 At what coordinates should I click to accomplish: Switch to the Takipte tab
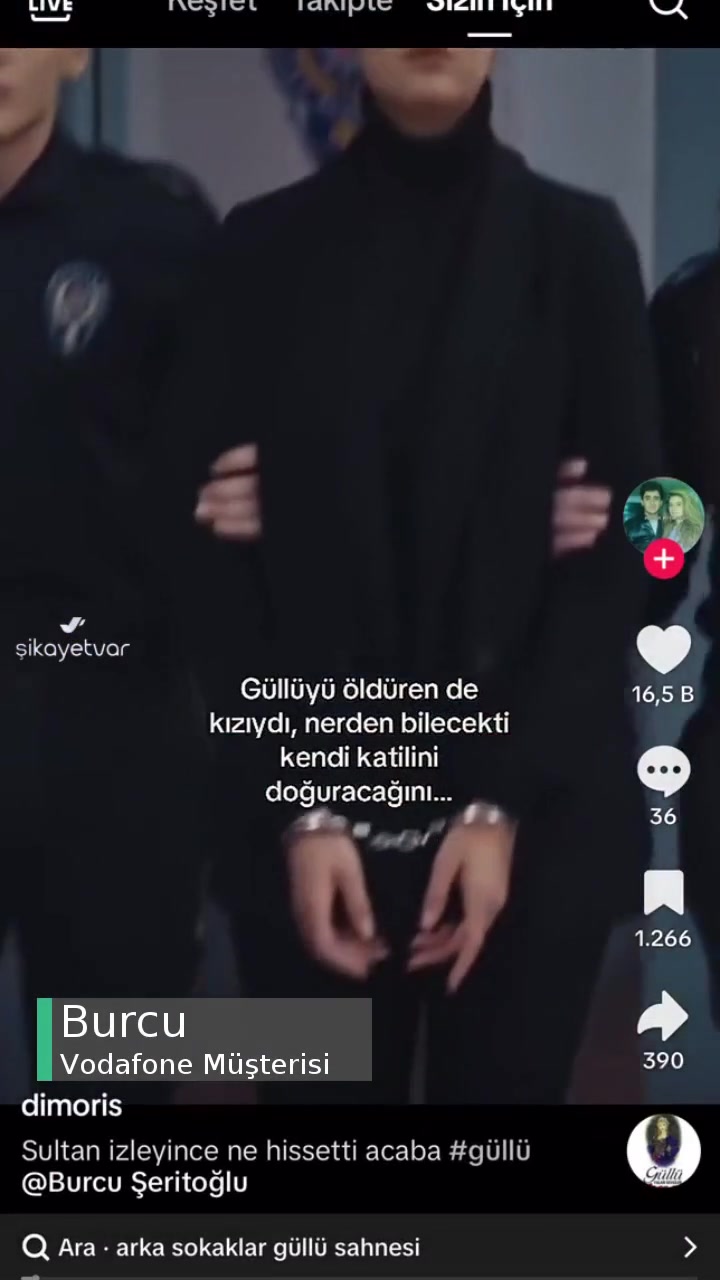(343, 8)
